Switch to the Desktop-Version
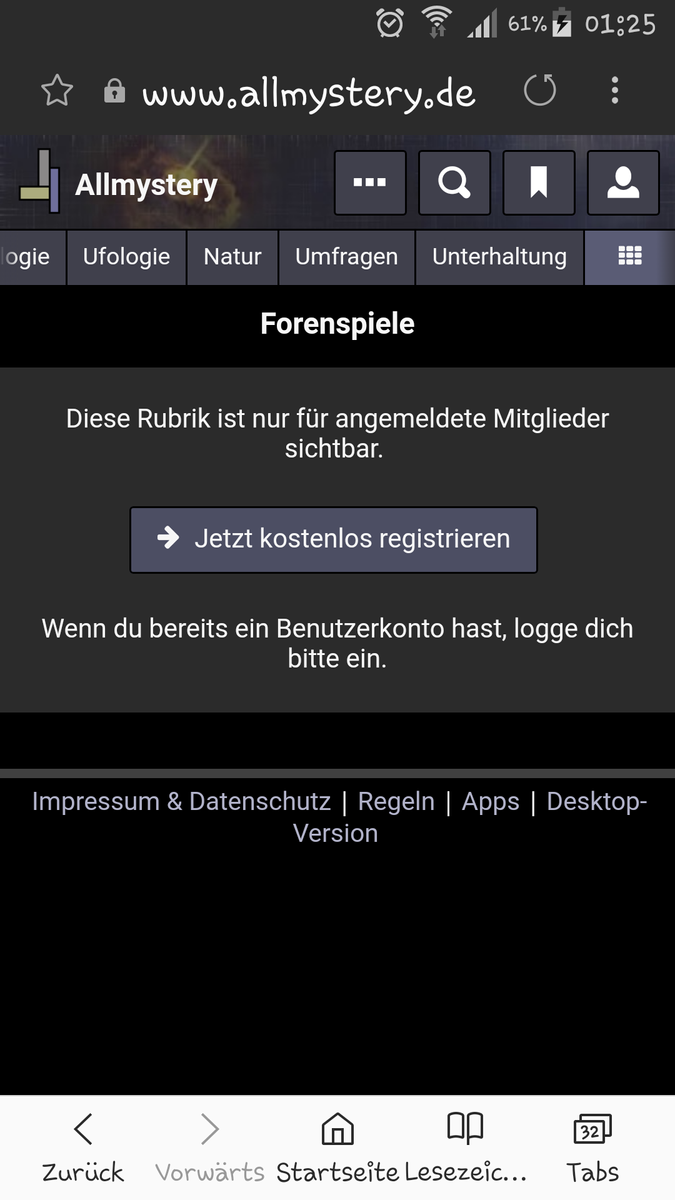Screen dimensions: 675x1200 596,802
